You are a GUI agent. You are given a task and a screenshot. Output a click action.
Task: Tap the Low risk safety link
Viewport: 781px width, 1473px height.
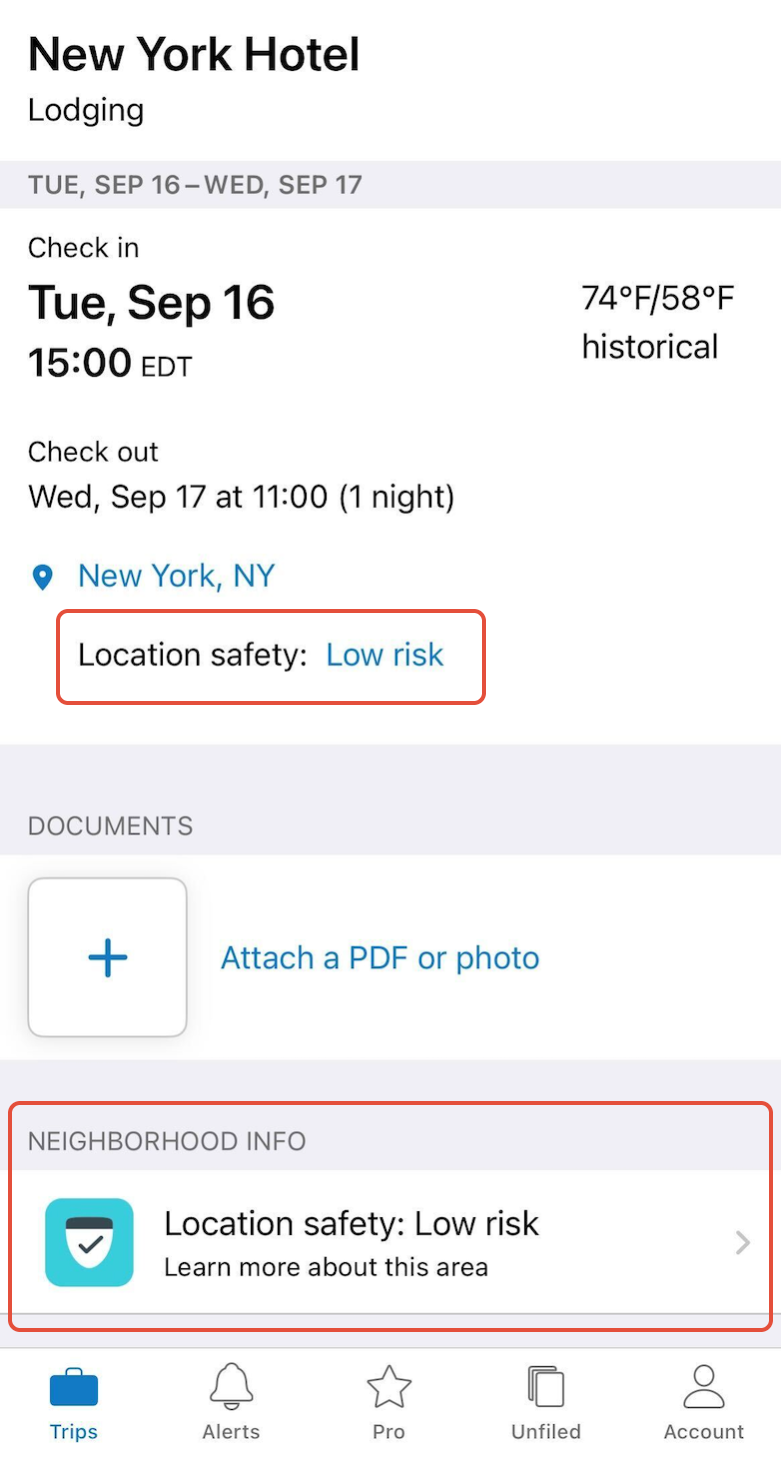[385, 655]
